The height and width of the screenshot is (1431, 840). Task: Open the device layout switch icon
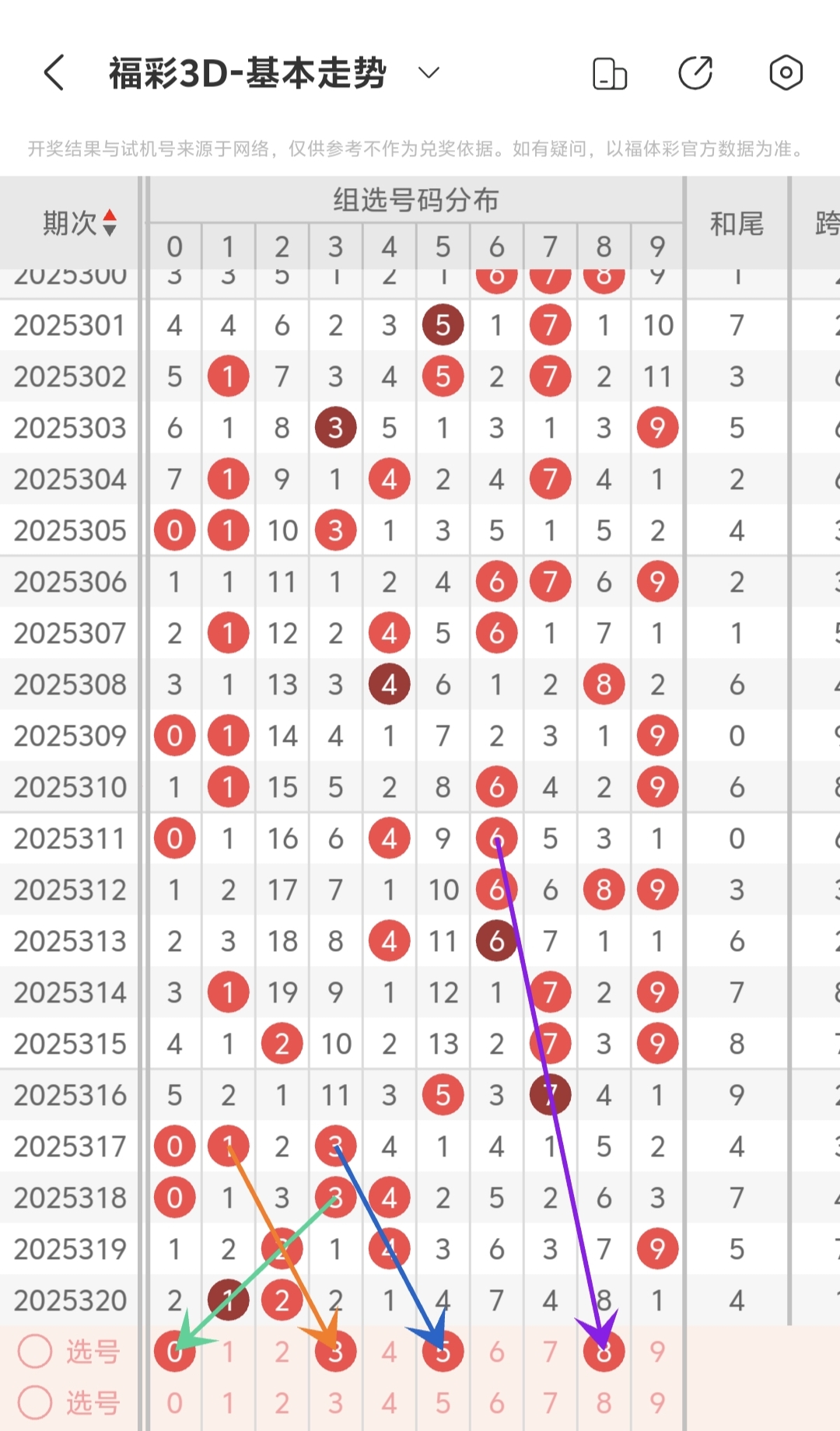point(610,74)
